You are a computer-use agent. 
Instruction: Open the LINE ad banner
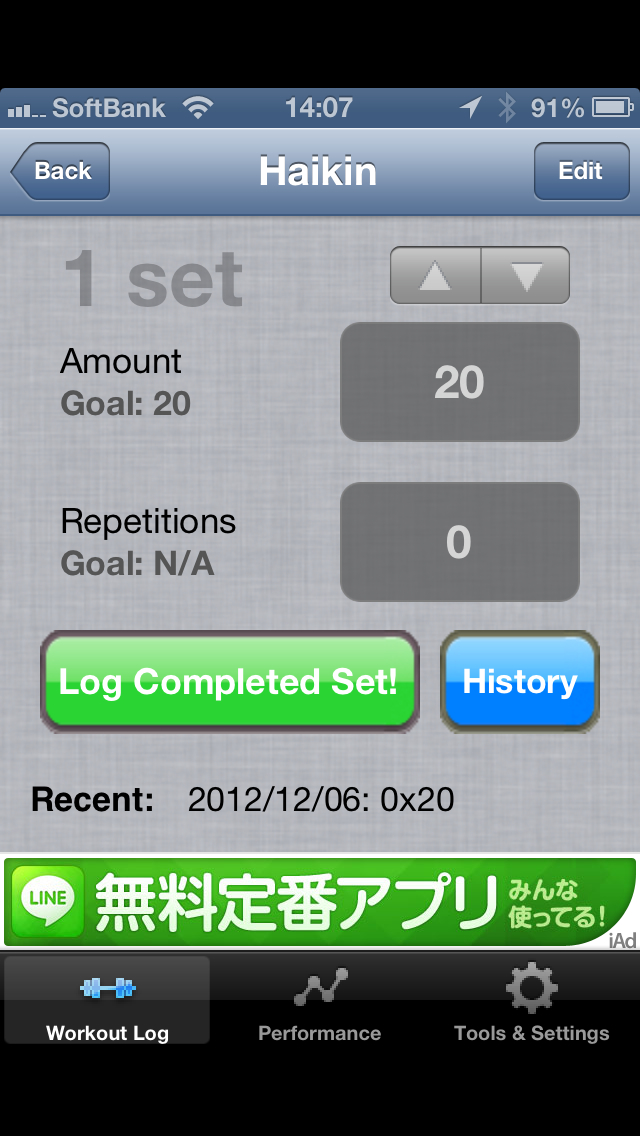pyautogui.click(x=320, y=902)
